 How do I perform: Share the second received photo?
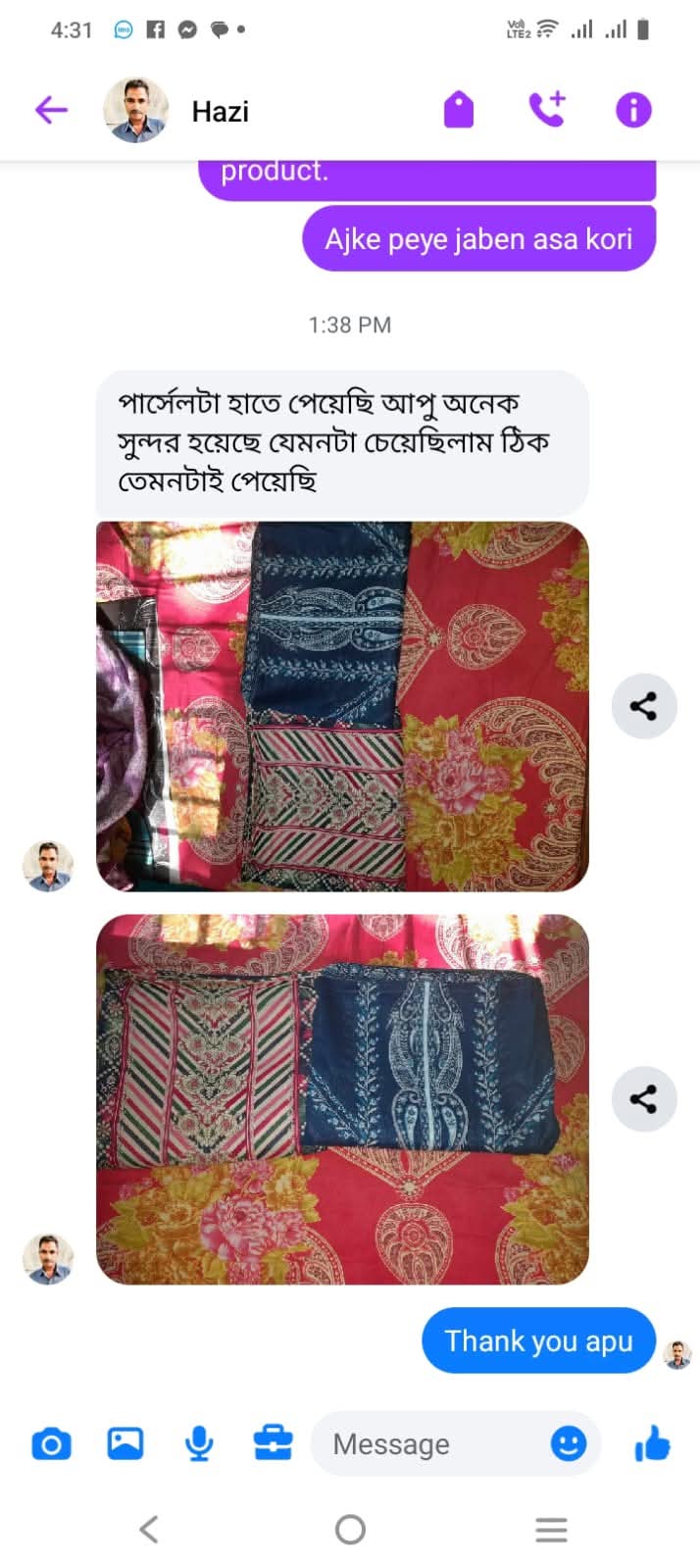(644, 1098)
